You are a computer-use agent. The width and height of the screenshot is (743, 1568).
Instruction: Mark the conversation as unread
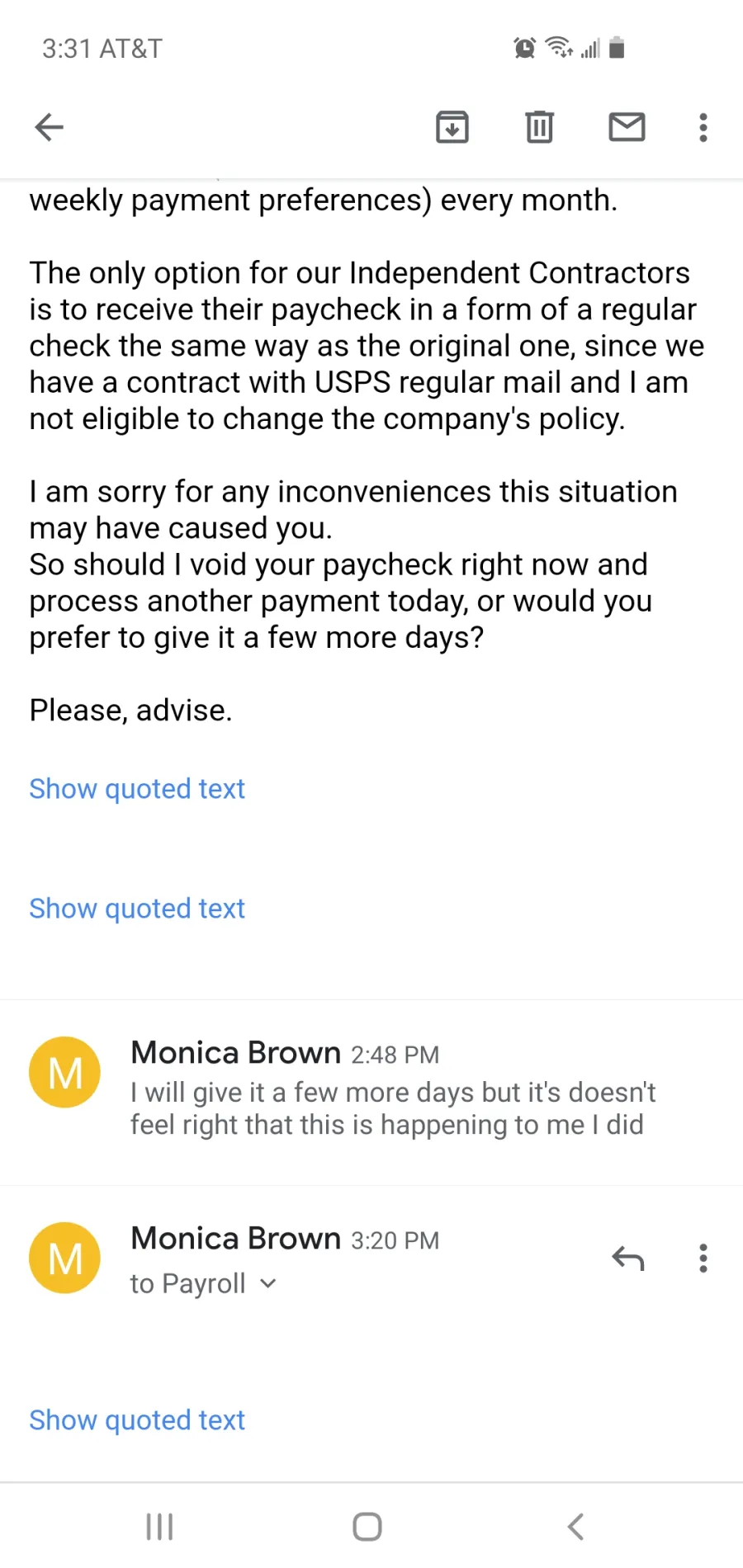tap(627, 127)
